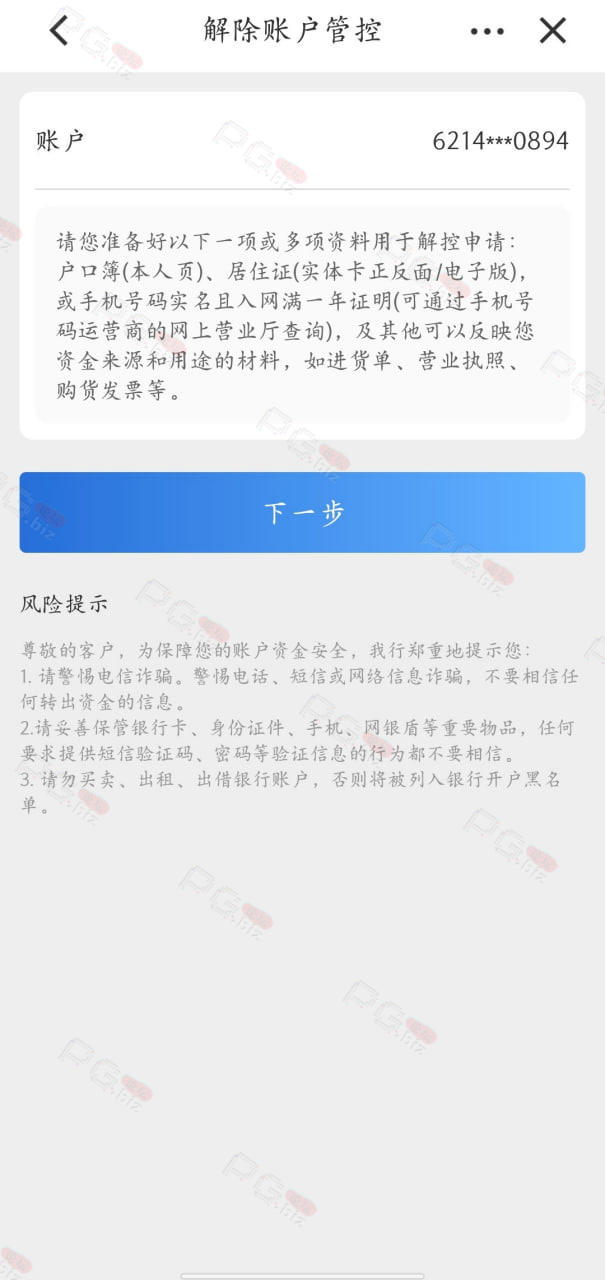Go back using the top-left arrow
Viewport: 605px width, 1280px height.
click(59, 31)
